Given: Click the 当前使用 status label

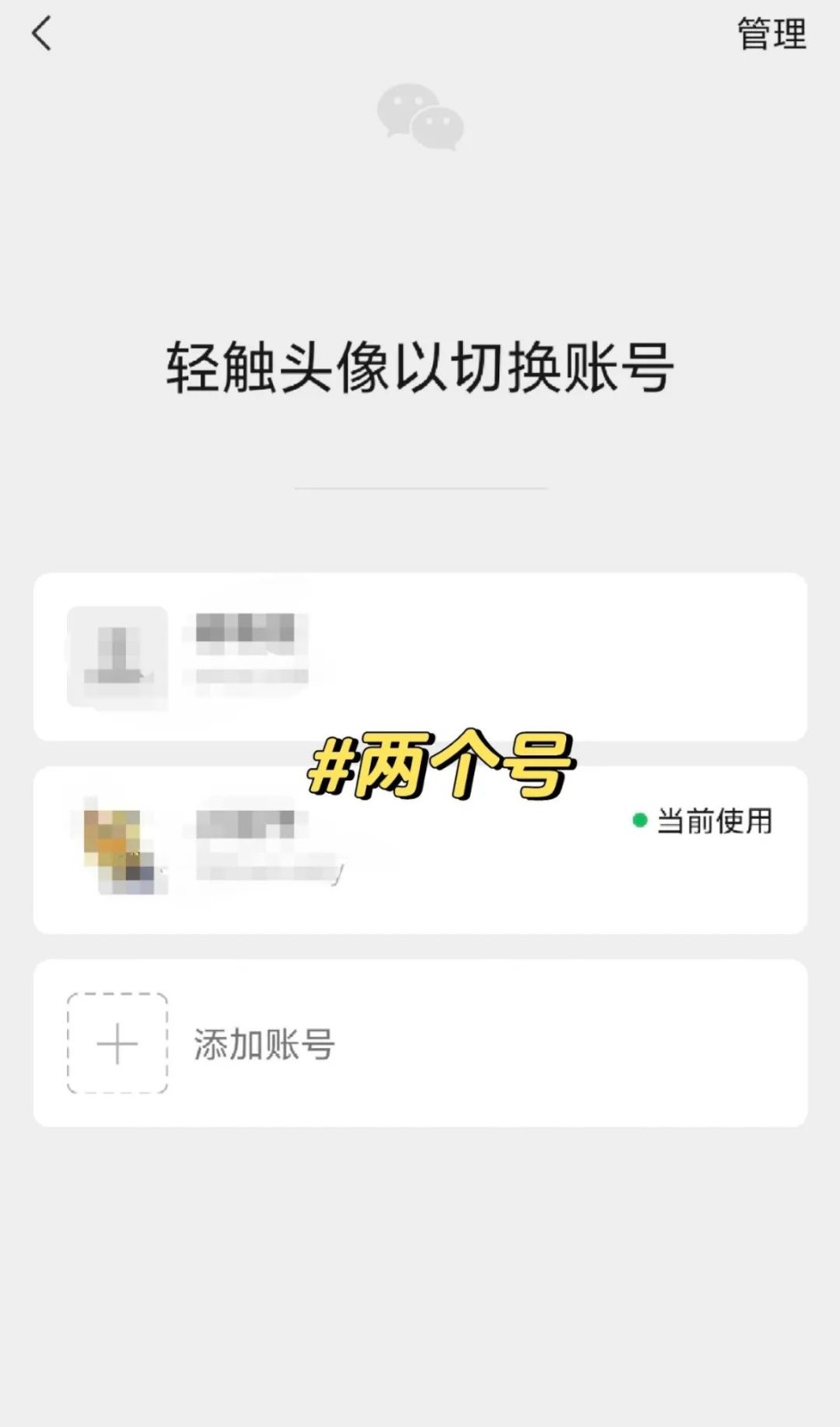Looking at the screenshot, I should click(713, 822).
